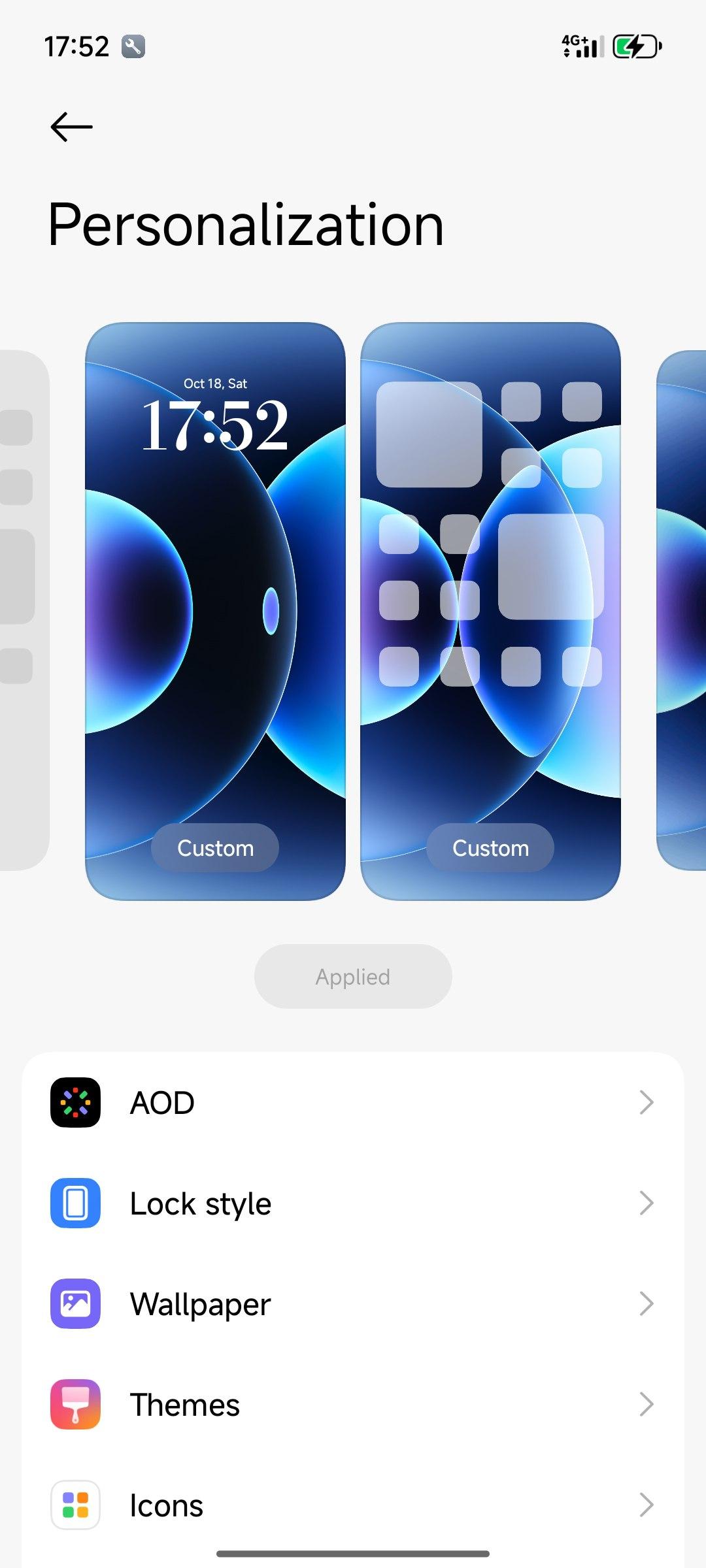
Task: Open Icons settings
Action: point(353,1505)
